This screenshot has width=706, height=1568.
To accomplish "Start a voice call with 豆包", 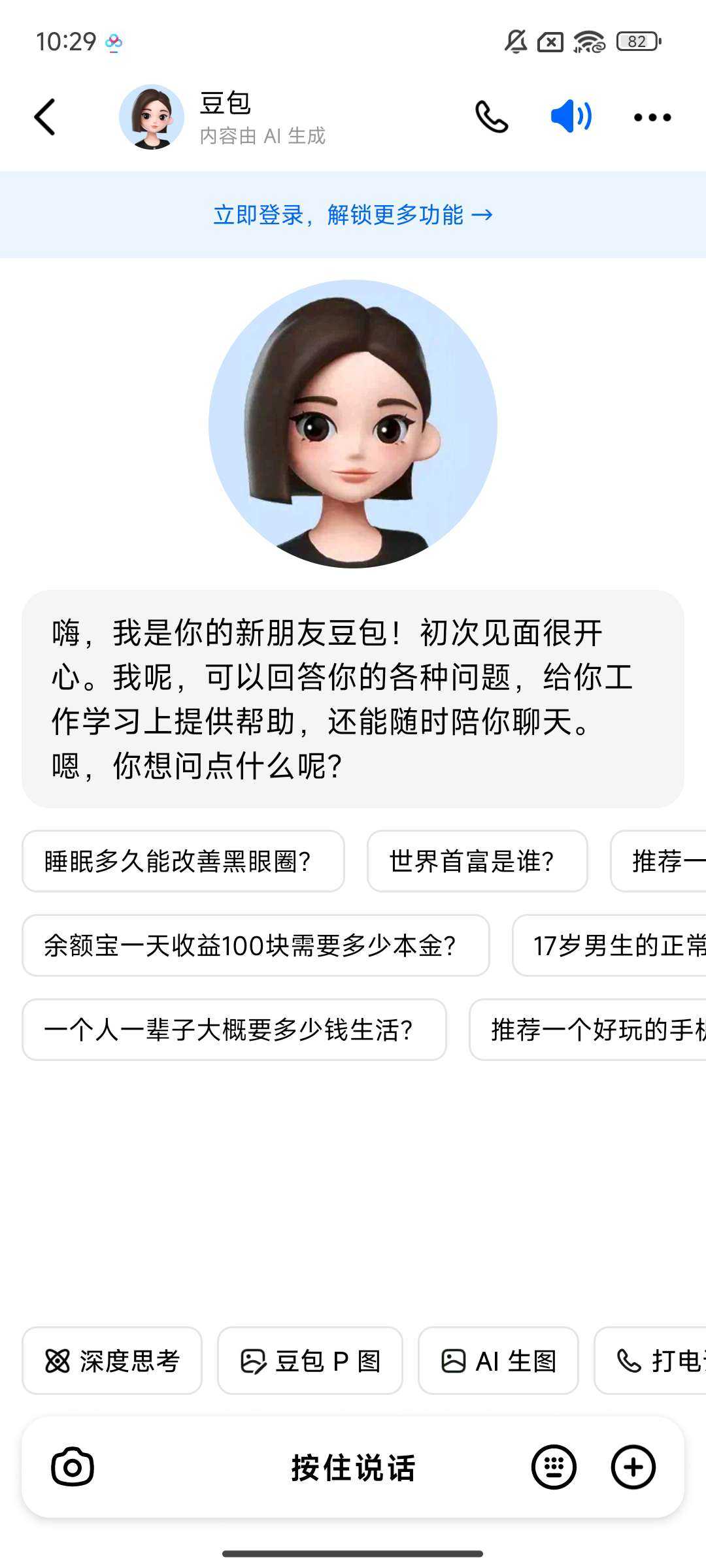I will click(x=492, y=117).
